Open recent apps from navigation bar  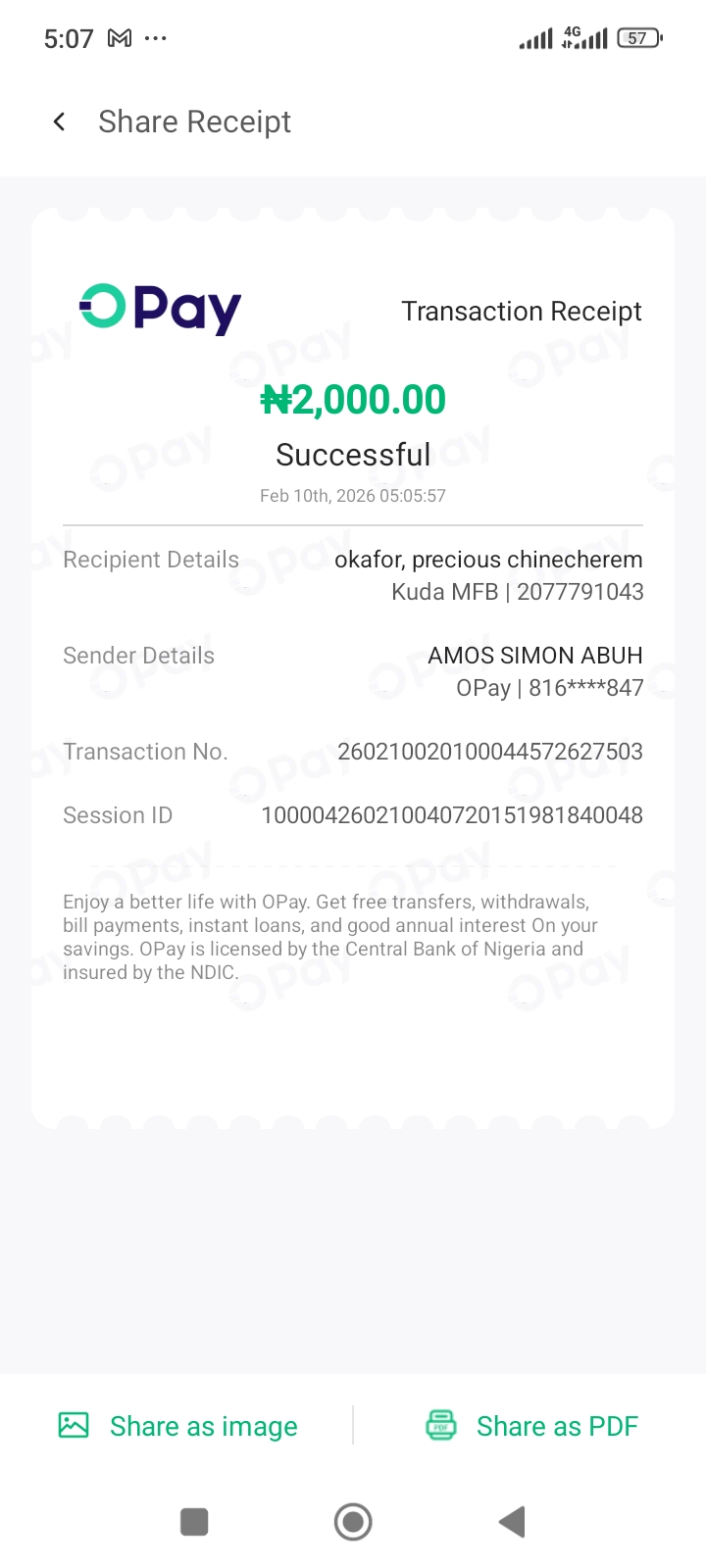click(x=194, y=1522)
